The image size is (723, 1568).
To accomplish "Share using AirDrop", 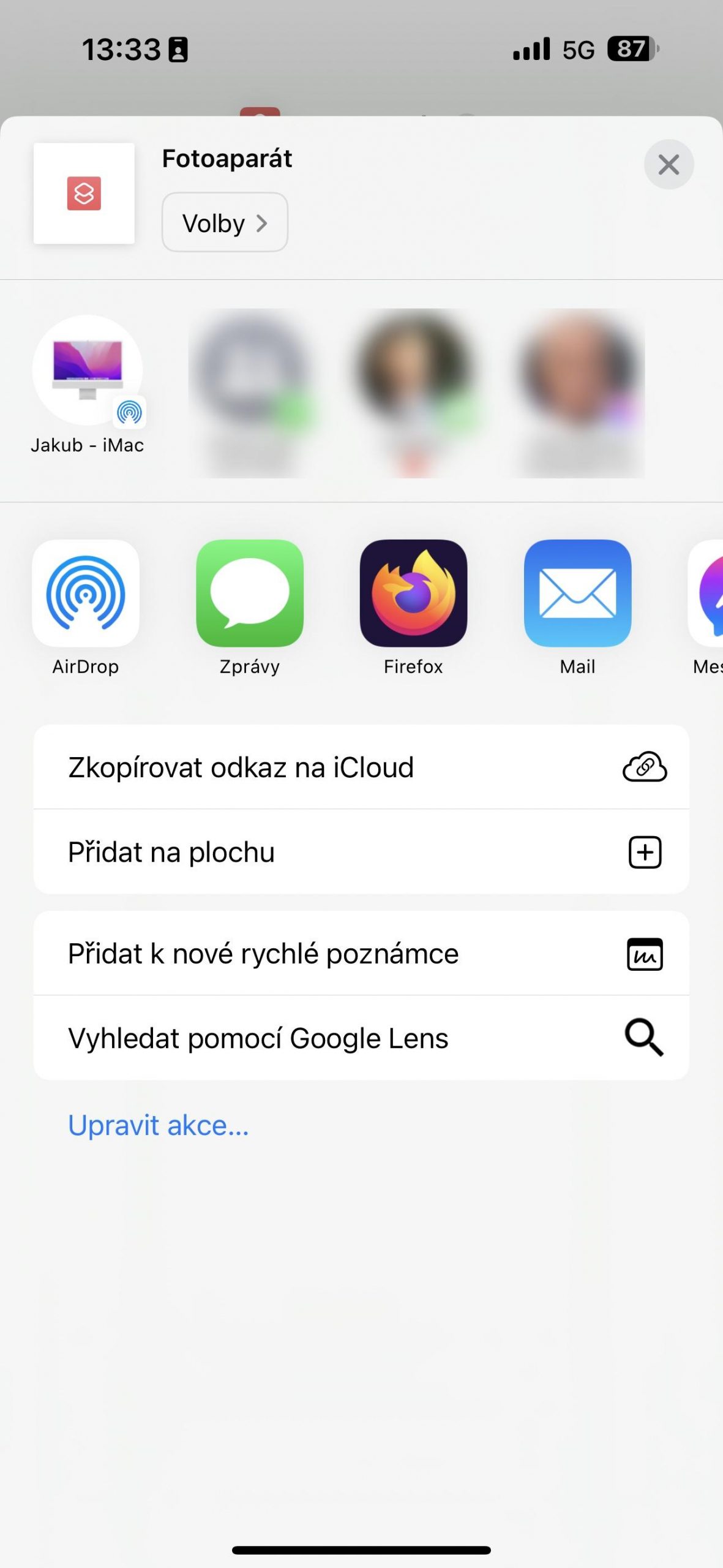I will tap(86, 608).
